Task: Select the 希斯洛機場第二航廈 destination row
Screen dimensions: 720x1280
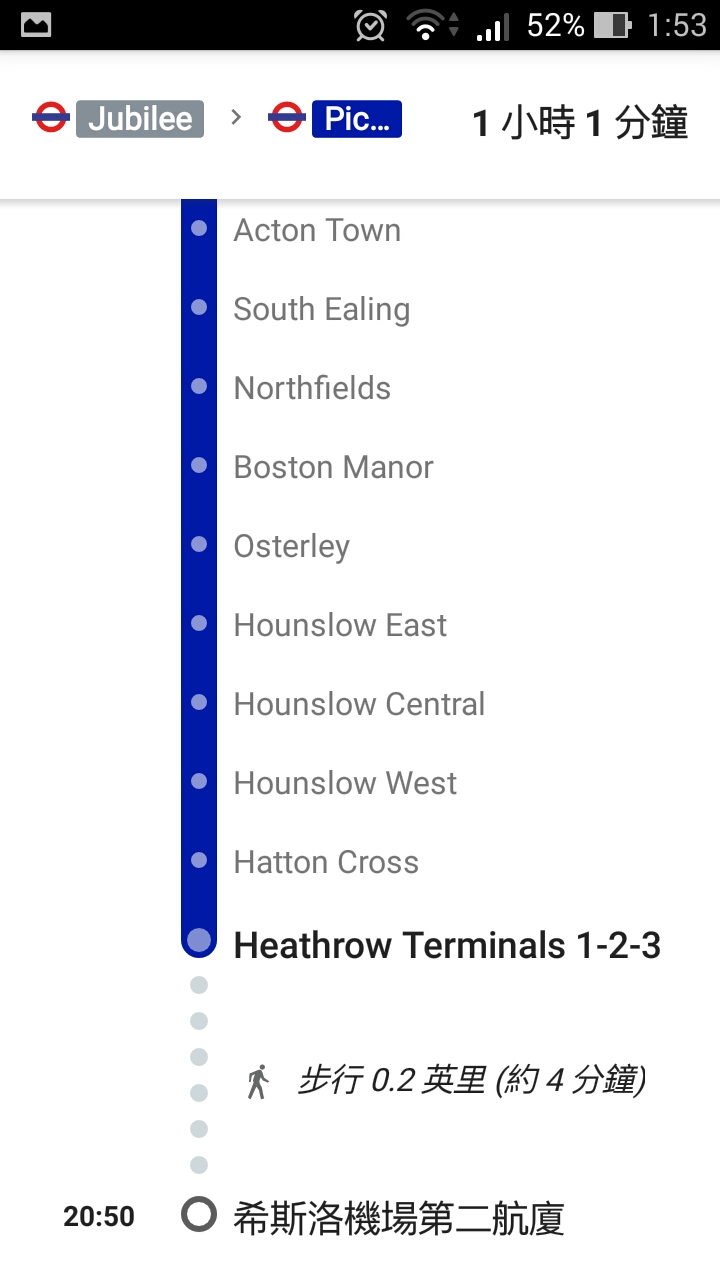Action: pyautogui.click(x=398, y=1218)
